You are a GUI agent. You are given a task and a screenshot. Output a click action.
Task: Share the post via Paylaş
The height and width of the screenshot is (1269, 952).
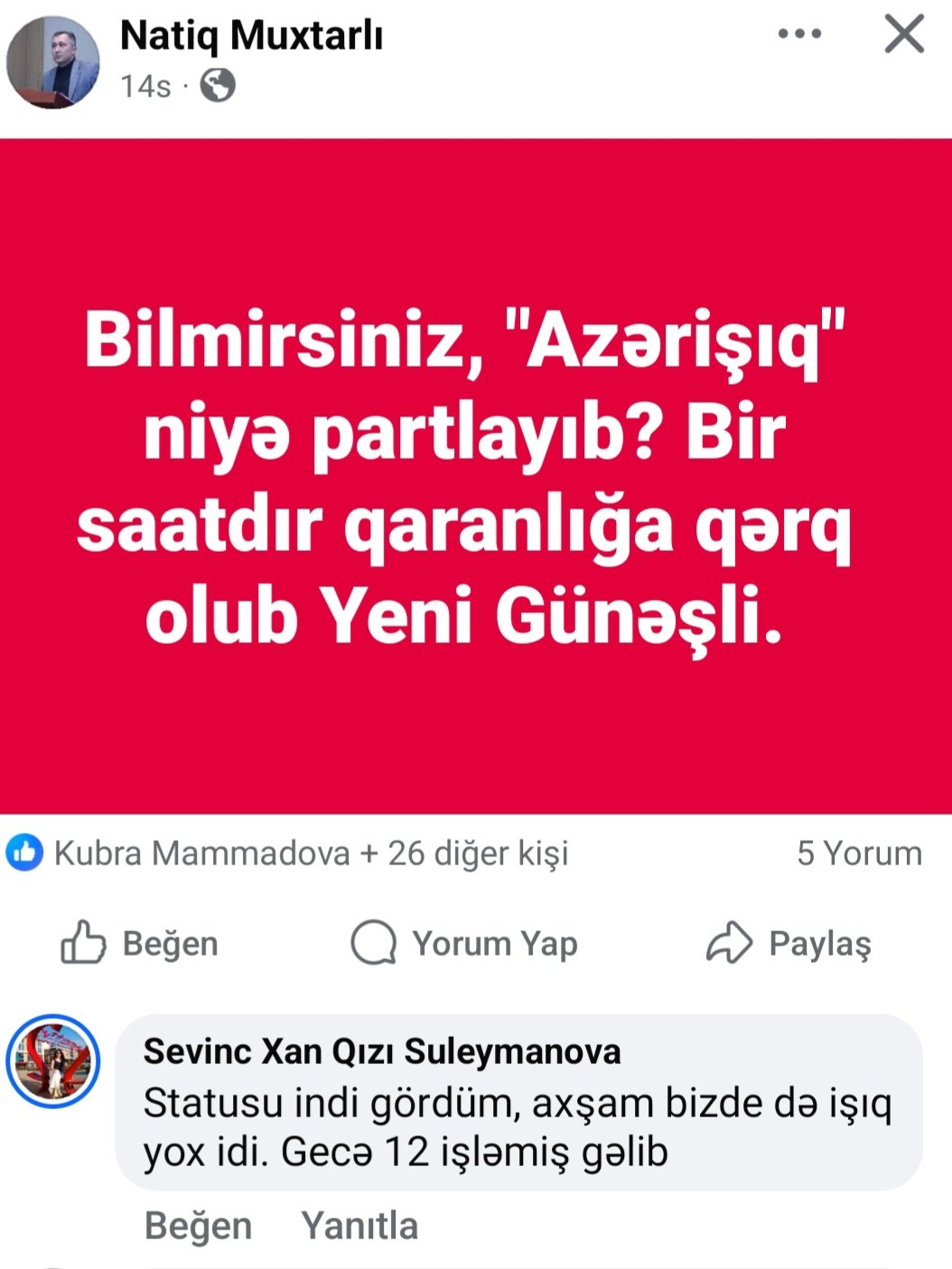(x=789, y=943)
